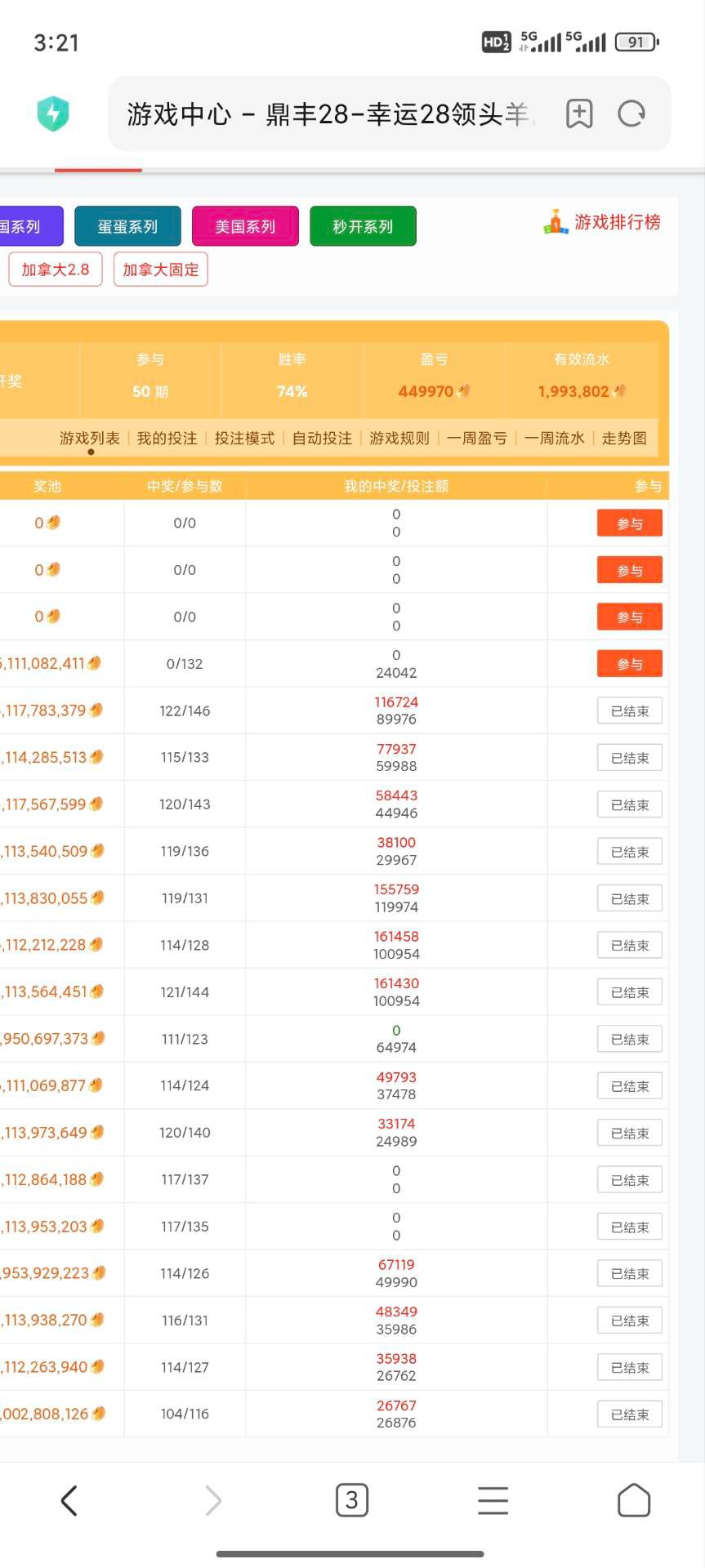The height and width of the screenshot is (1568, 705).
Task: Read the 游戏规则 page
Action: coord(399,439)
